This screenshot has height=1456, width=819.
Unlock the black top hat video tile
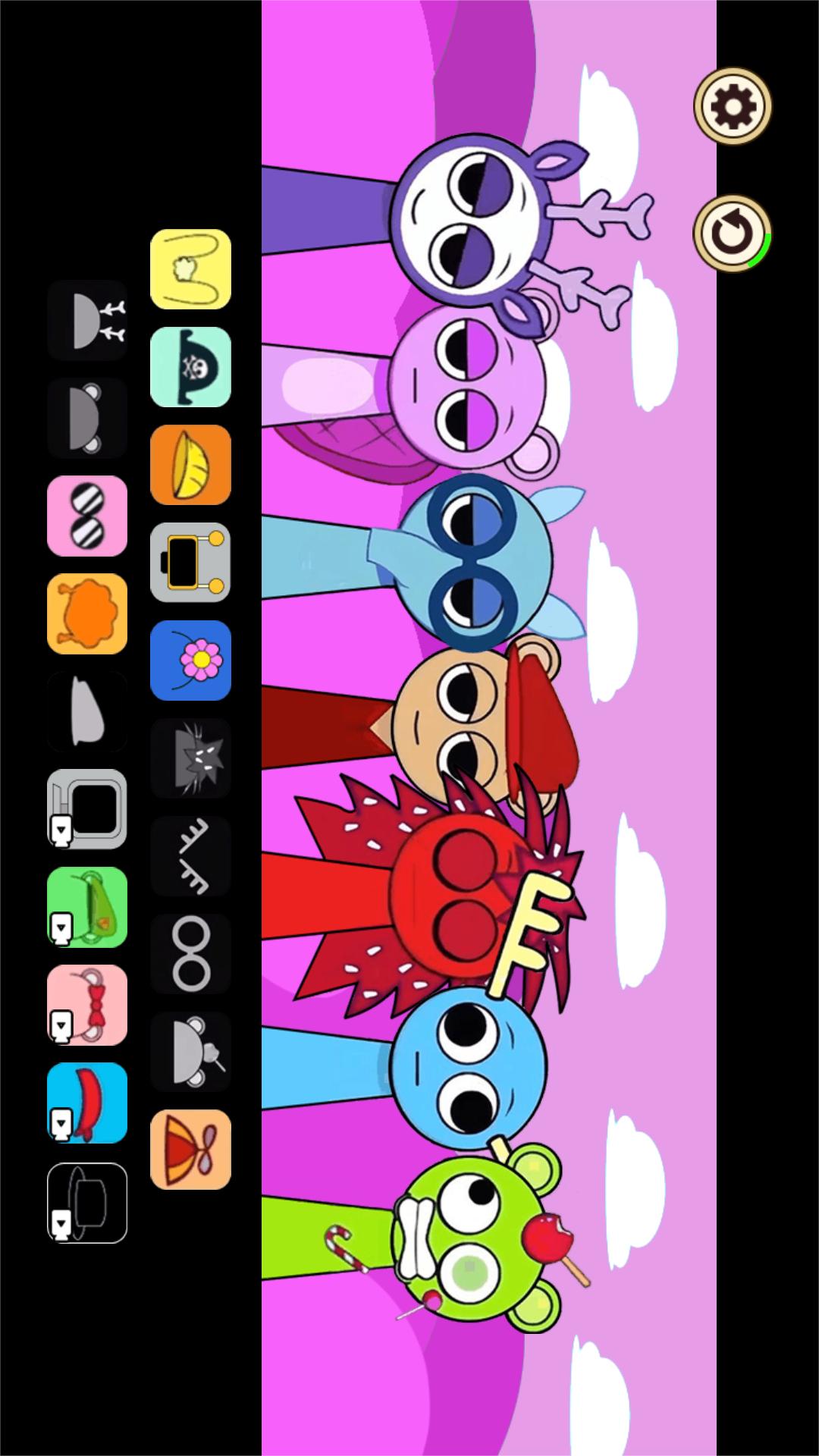[87, 1203]
